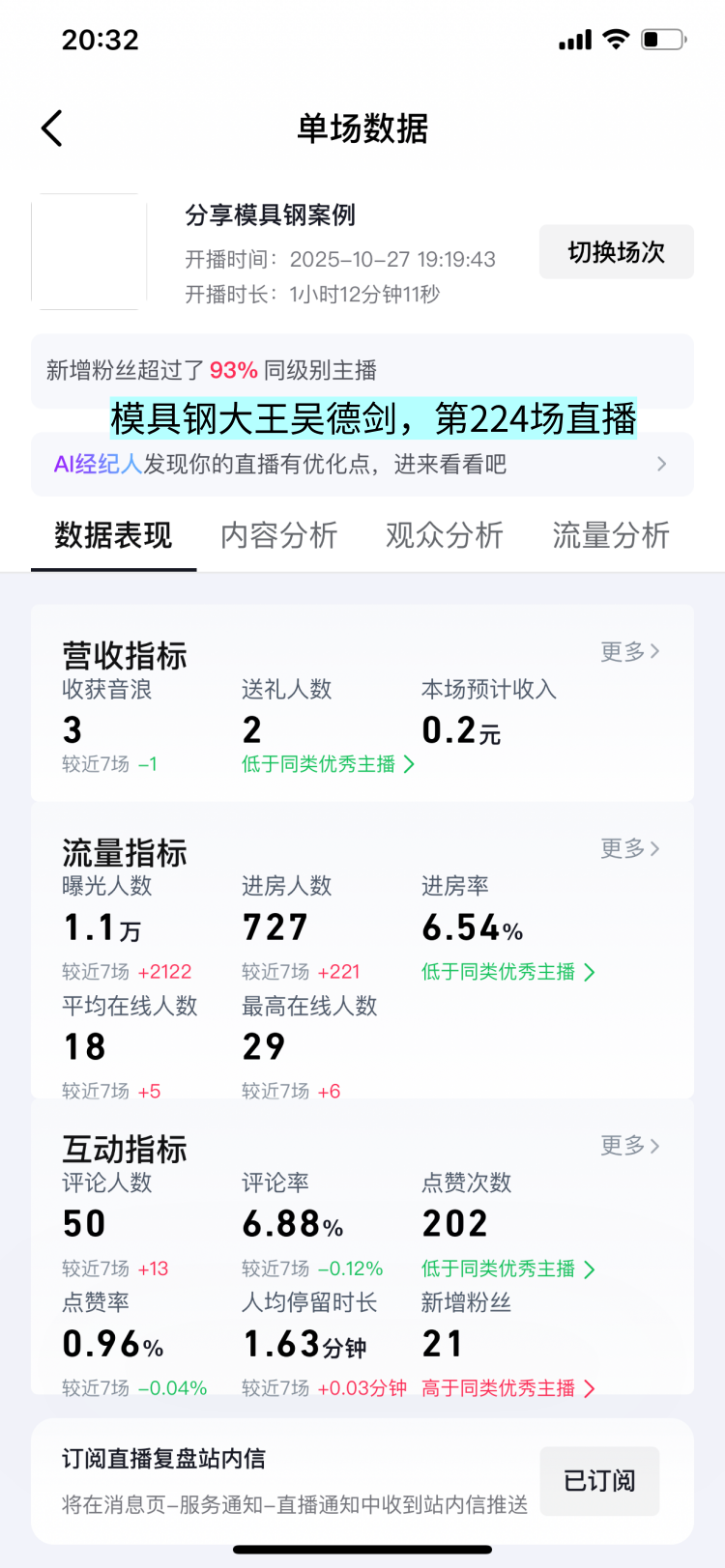Switch to the 内容分析 tab
This screenshot has height=1568, width=725.
(278, 534)
